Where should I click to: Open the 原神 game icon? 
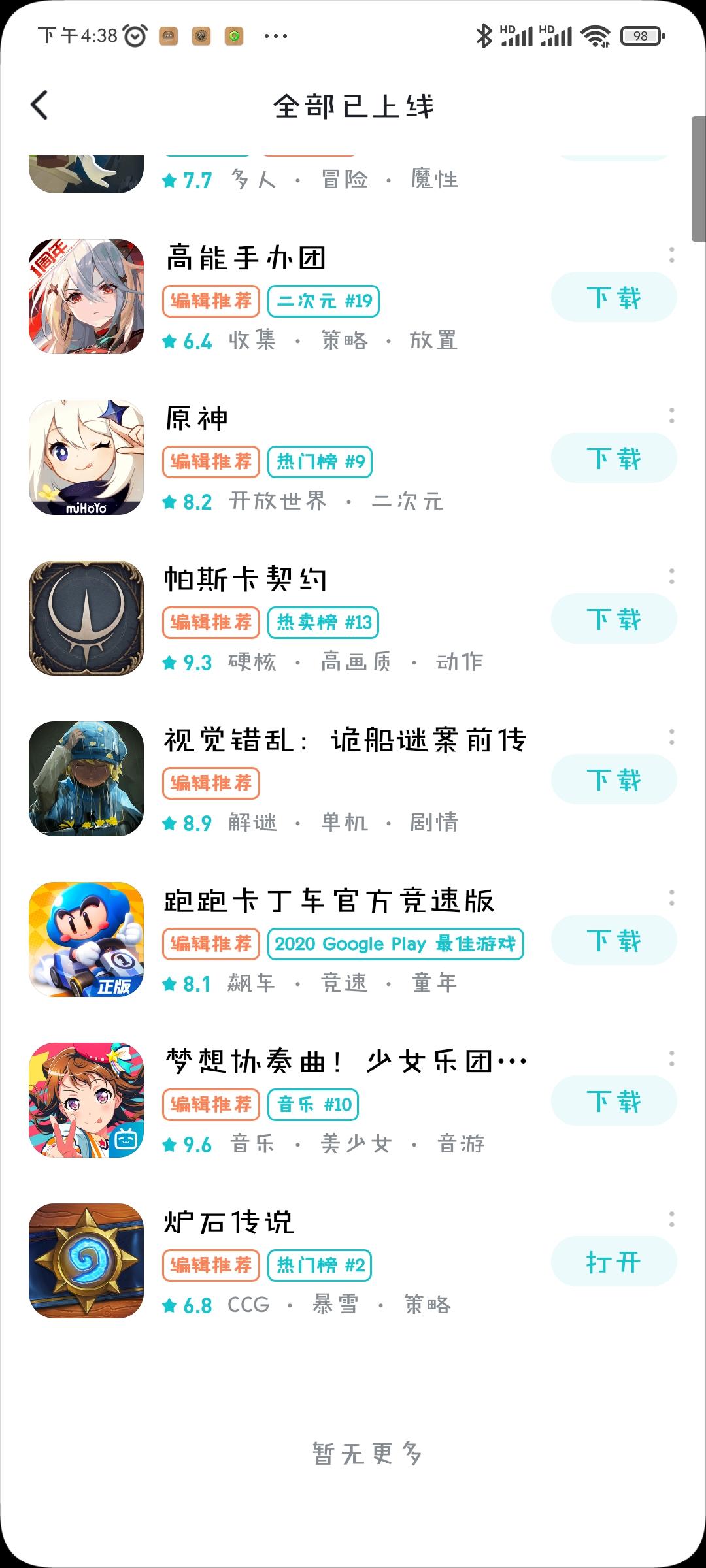point(88,458)
